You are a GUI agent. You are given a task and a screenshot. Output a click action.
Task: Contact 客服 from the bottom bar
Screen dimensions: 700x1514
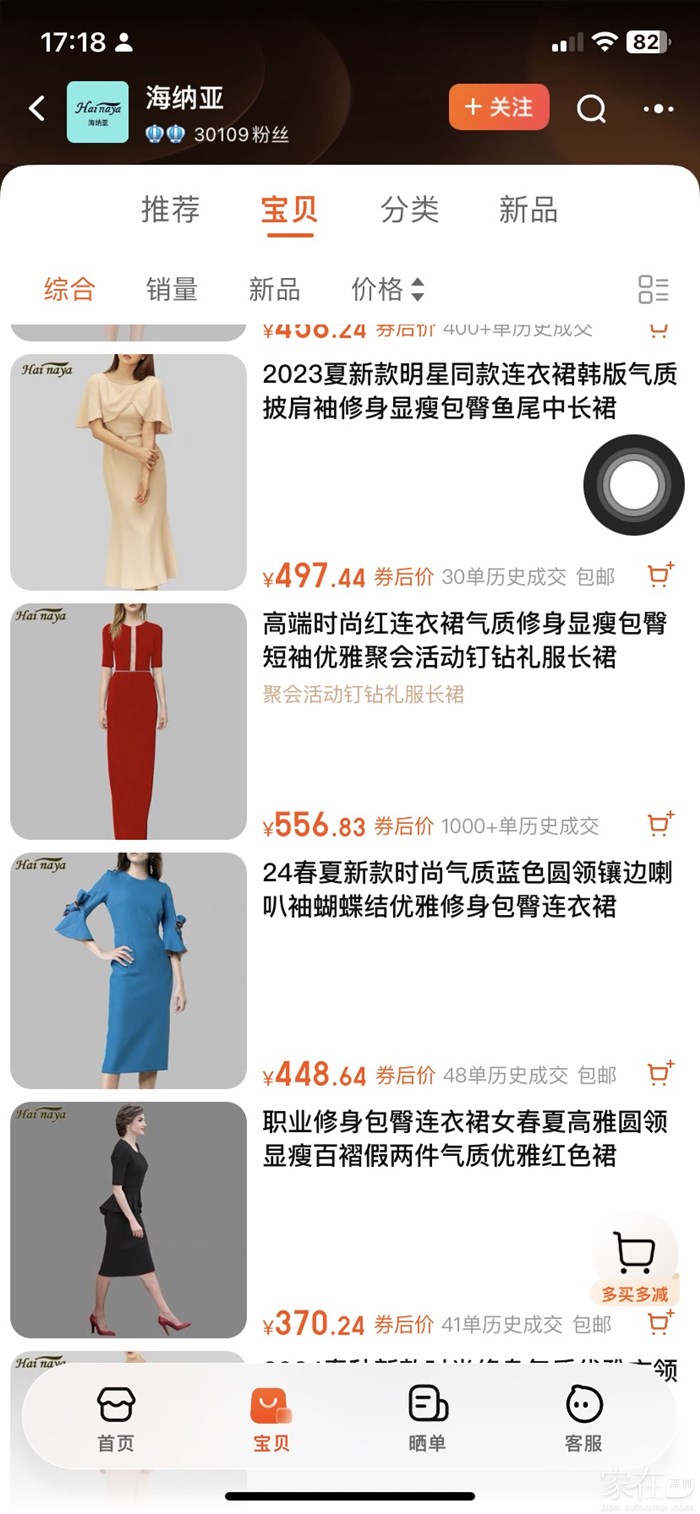click(584, 1418)
